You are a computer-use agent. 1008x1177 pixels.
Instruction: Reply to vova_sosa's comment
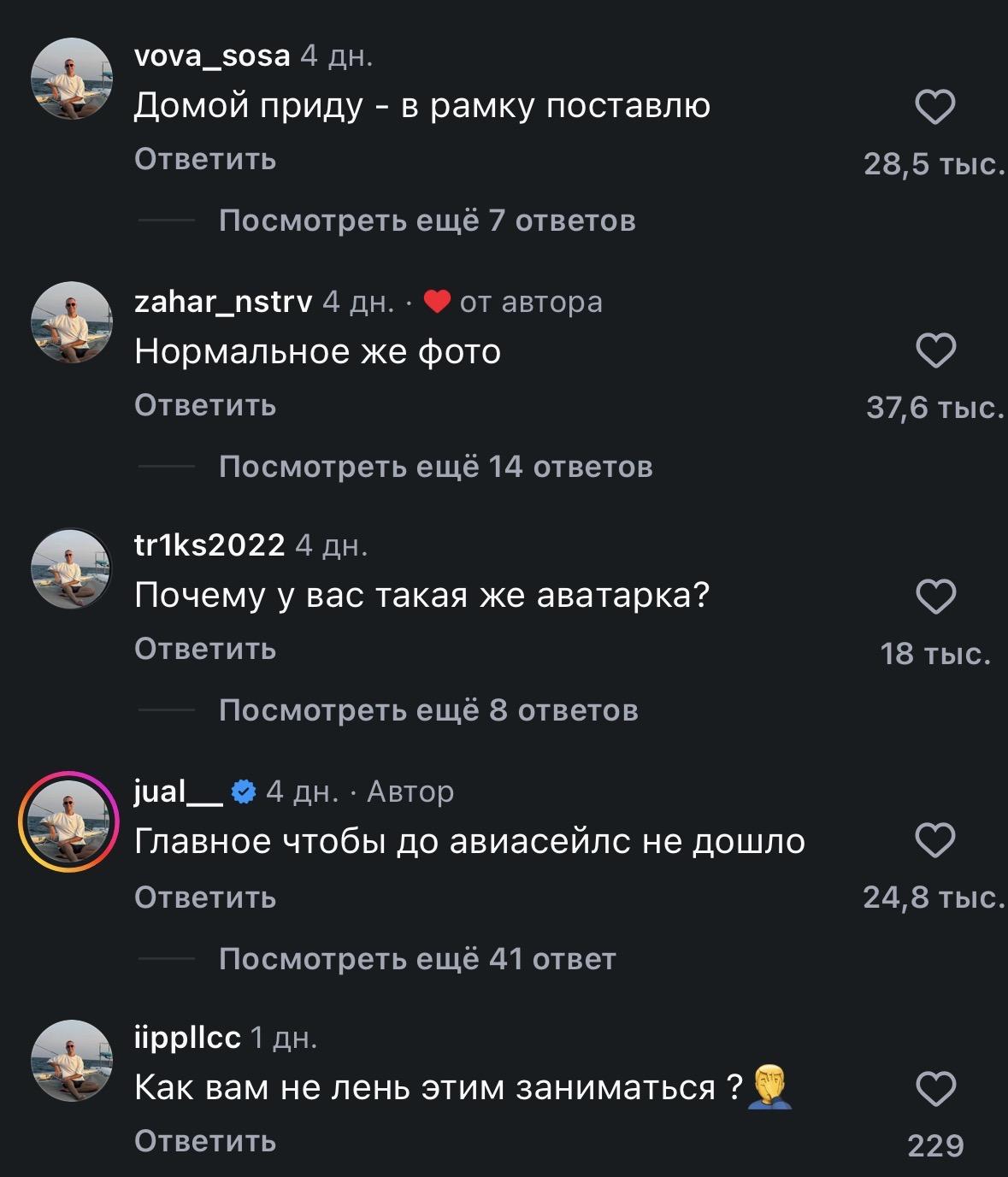point(205,160)
